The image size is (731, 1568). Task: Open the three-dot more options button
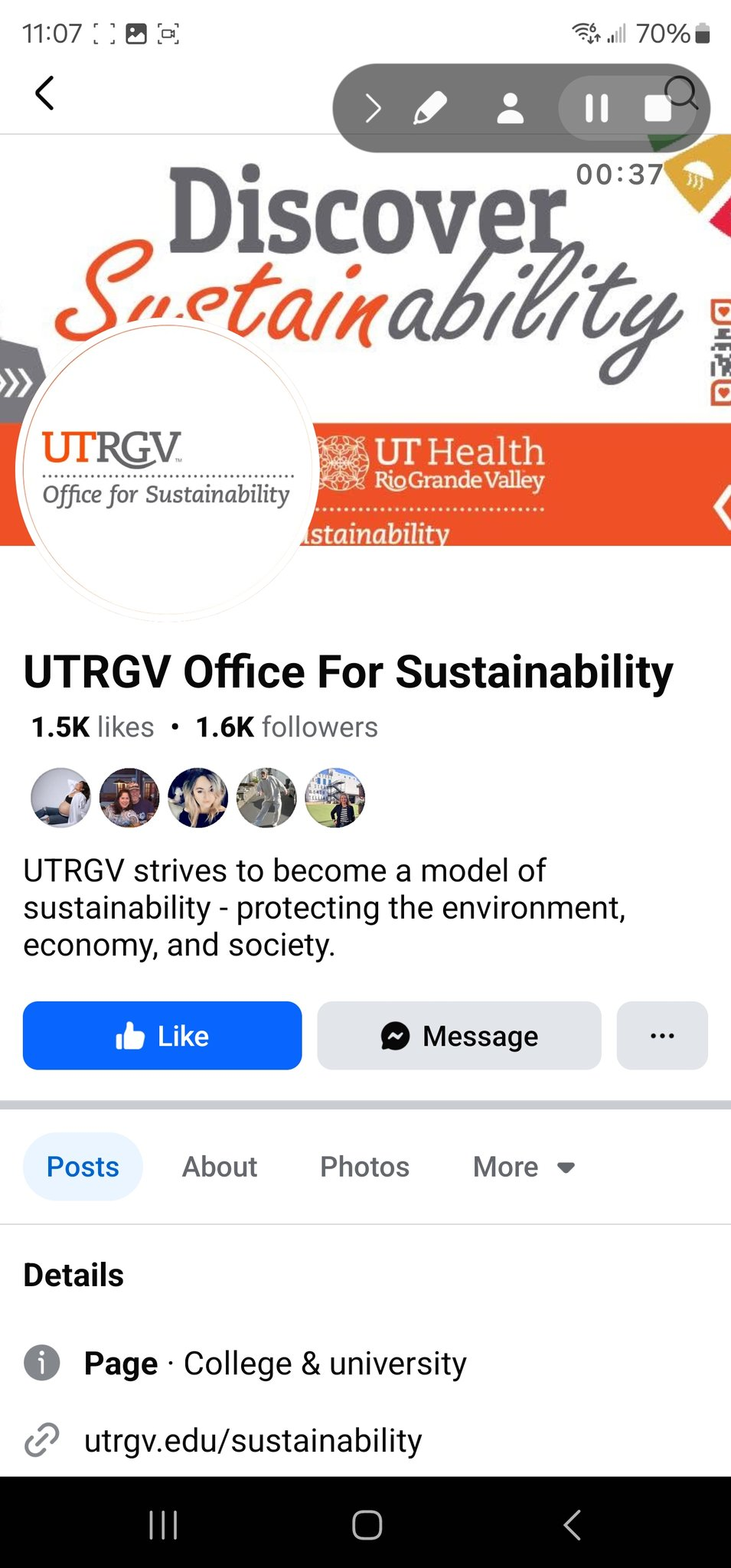click(662, 1035)
